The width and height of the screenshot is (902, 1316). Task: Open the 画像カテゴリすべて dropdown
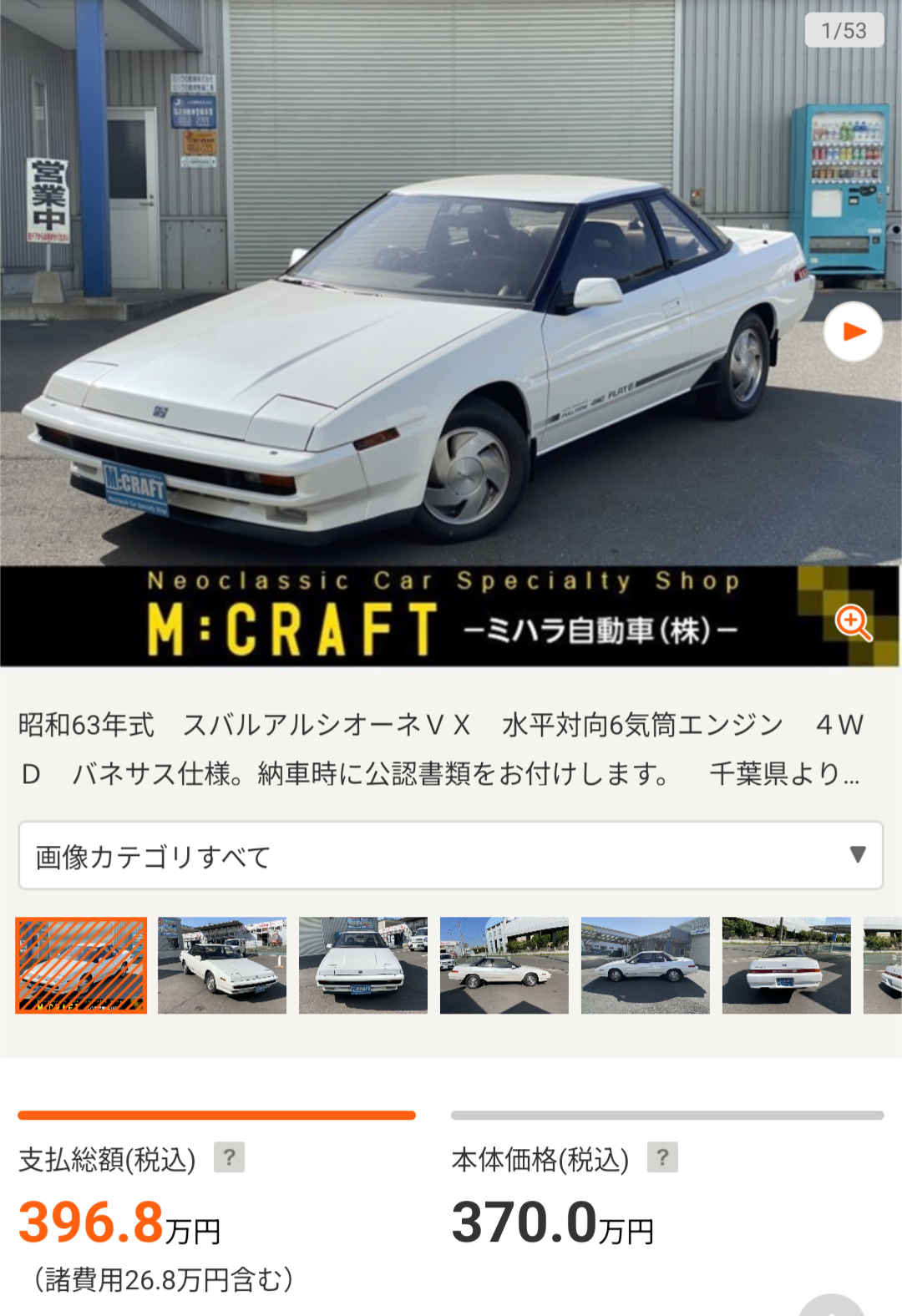pos(451,855)
